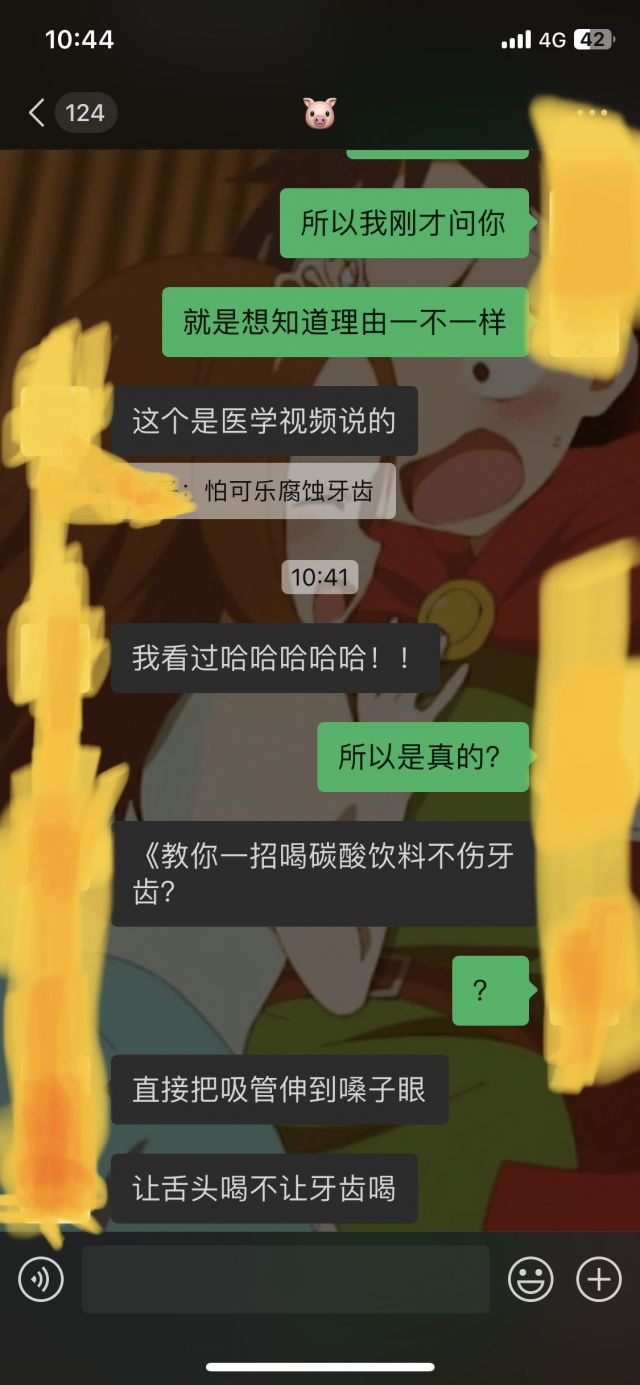Go back to the chat list

(x=38, y=113)
